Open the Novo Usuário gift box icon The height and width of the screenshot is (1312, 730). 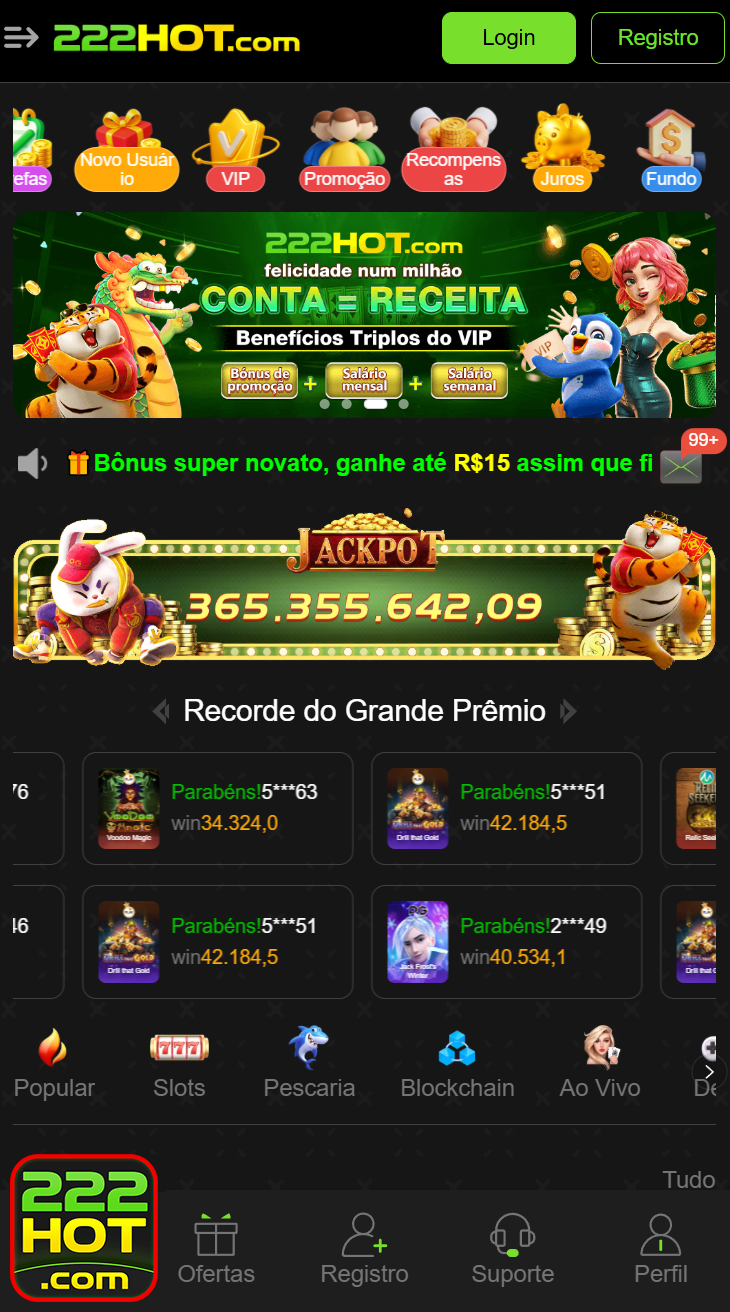(126, 135)
